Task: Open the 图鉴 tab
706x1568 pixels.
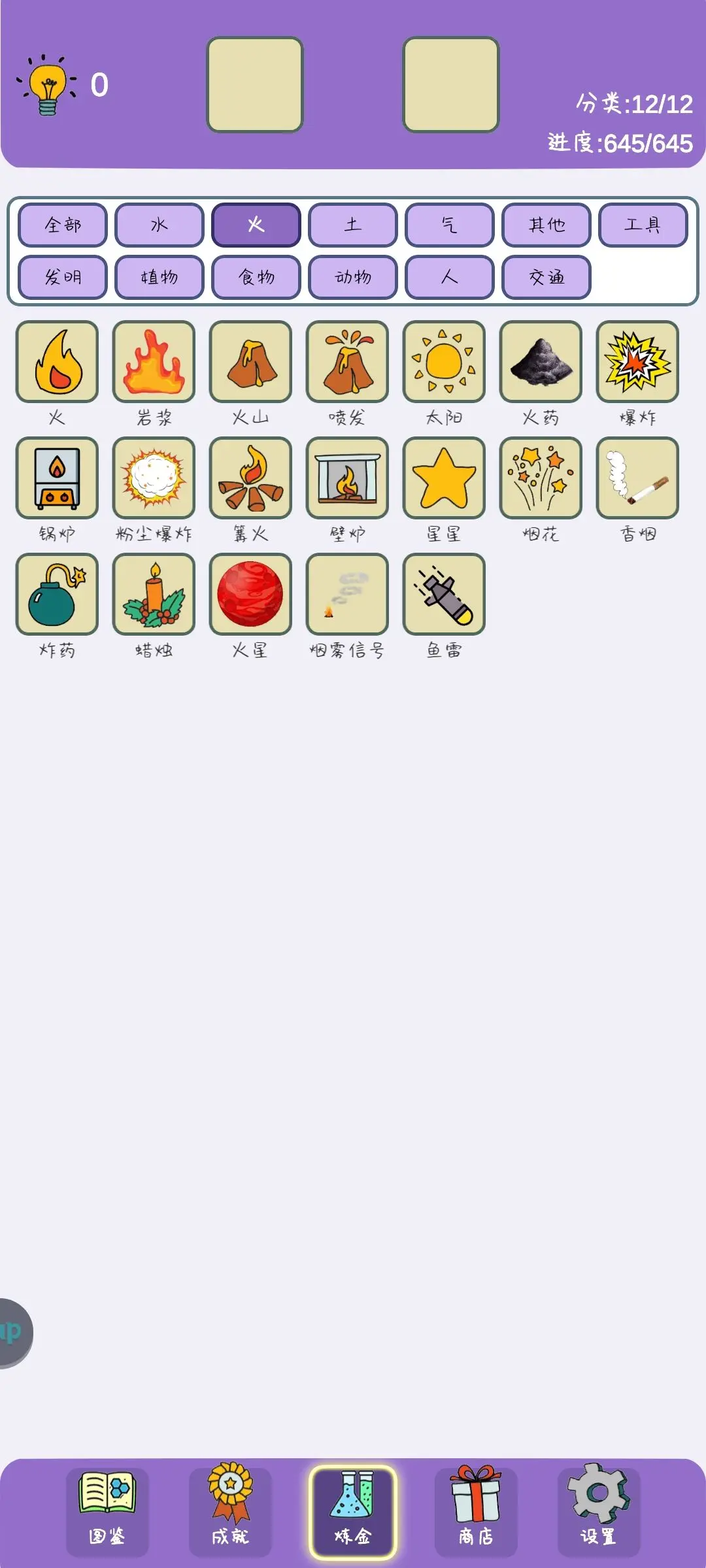Action: pos(107,1511)
